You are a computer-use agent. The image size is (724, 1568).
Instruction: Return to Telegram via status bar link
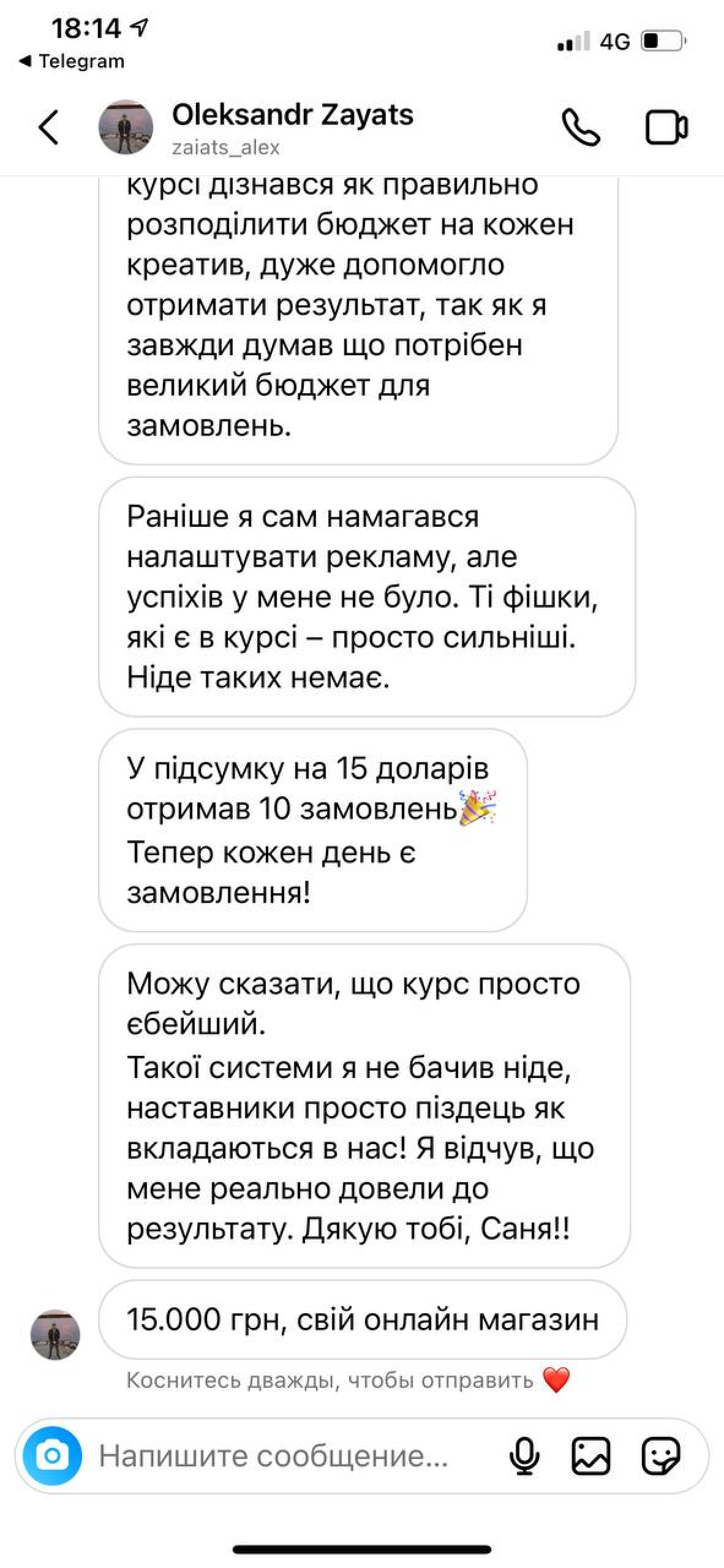72,61
